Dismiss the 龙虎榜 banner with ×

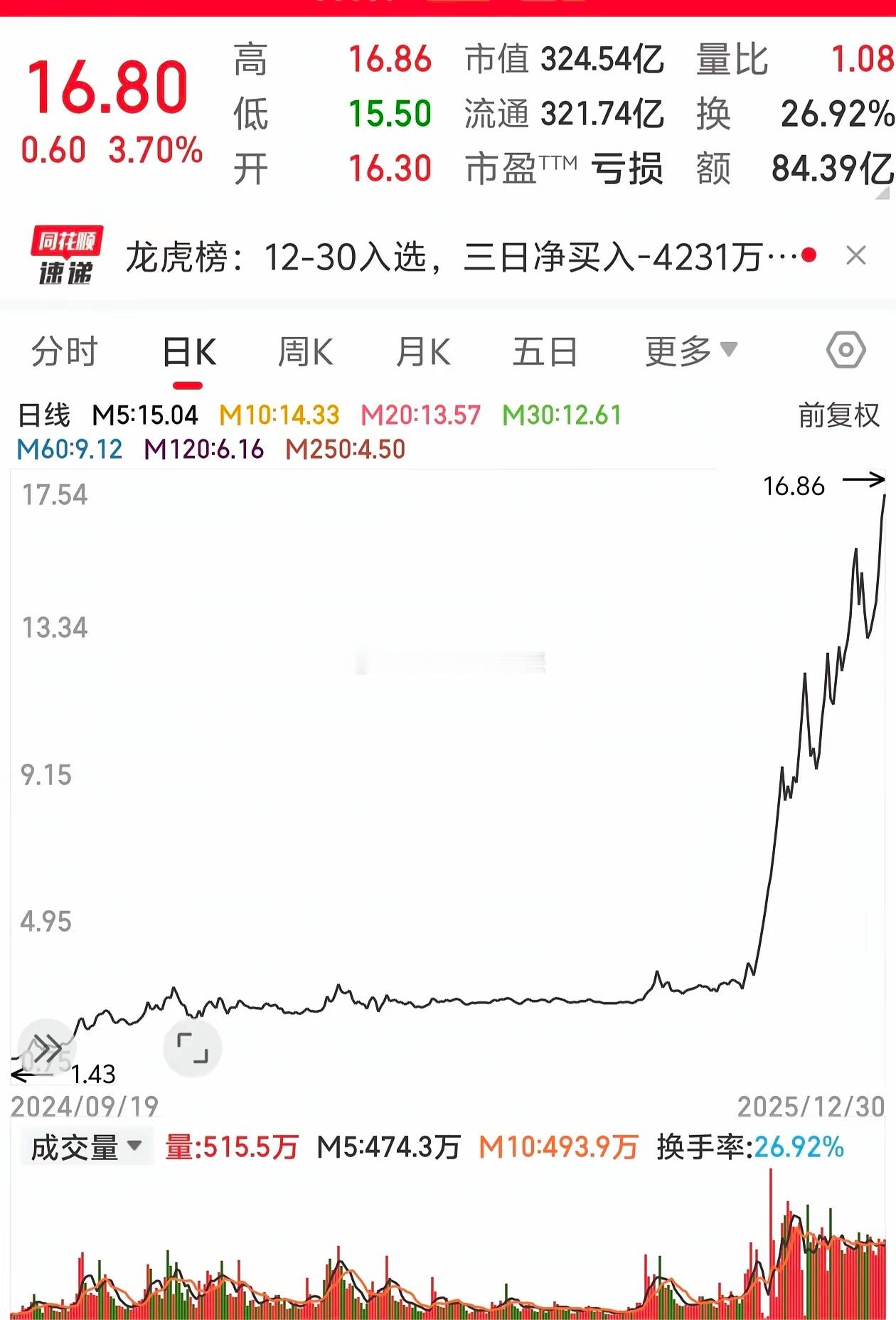click(x=856, y=254)
